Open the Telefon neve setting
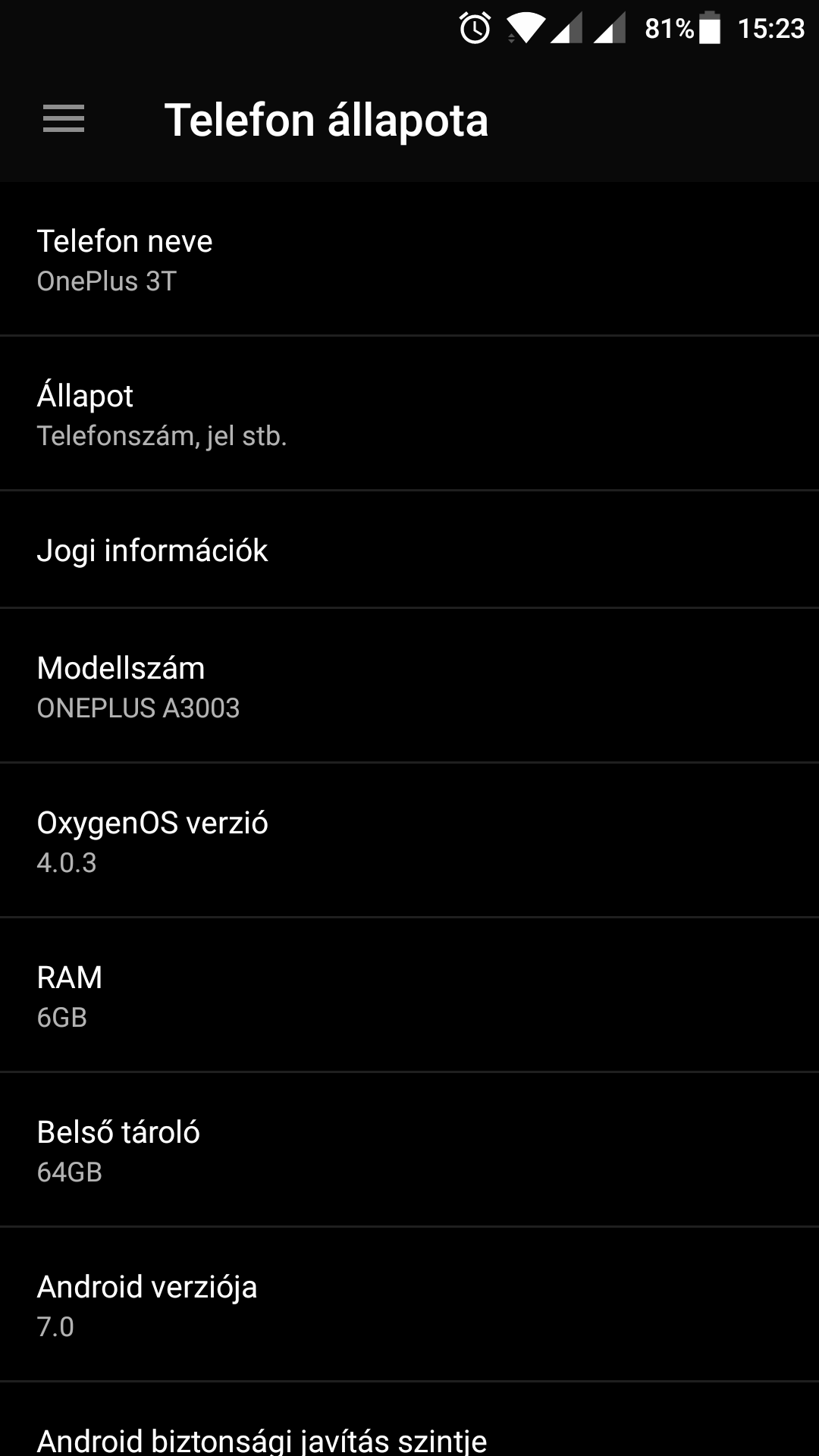 tap(409, 259)
